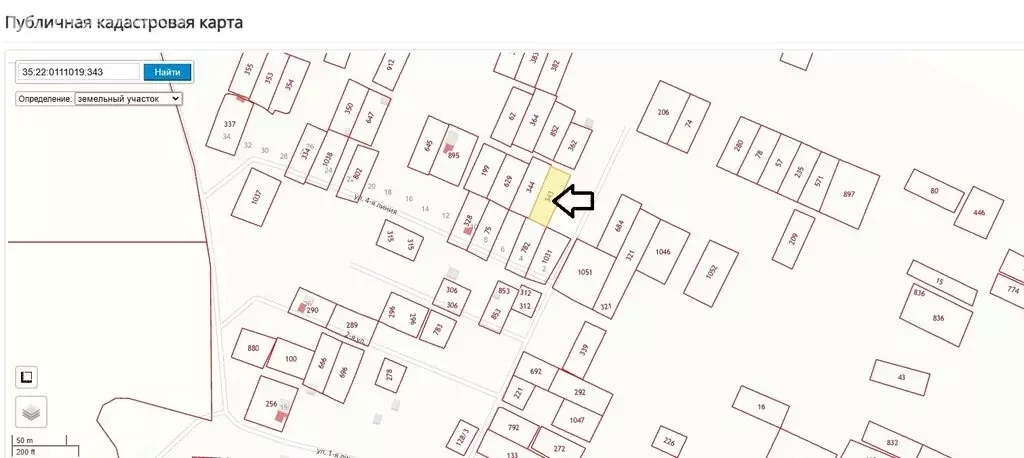Tap the square tool icon above layers

[x=27, y=377]
